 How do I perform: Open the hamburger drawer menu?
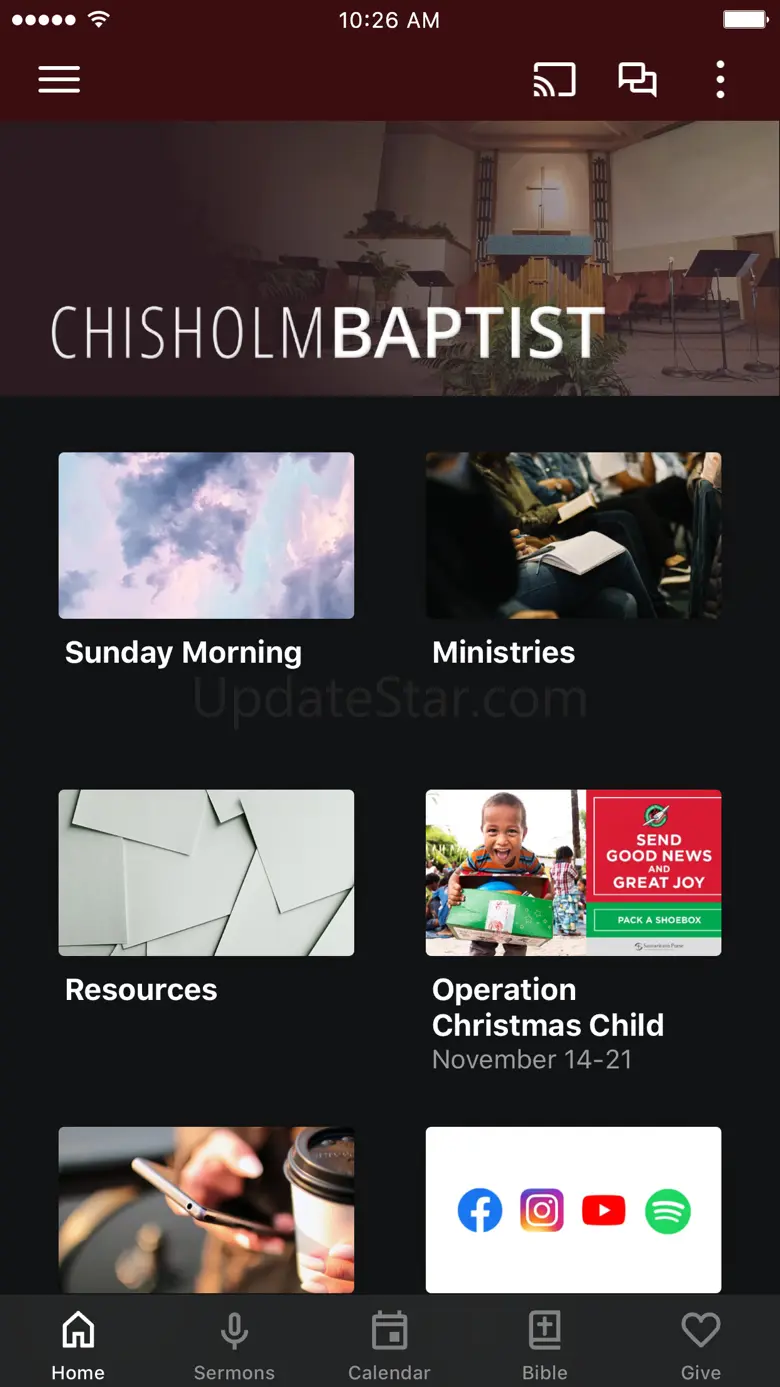point(59,80)
